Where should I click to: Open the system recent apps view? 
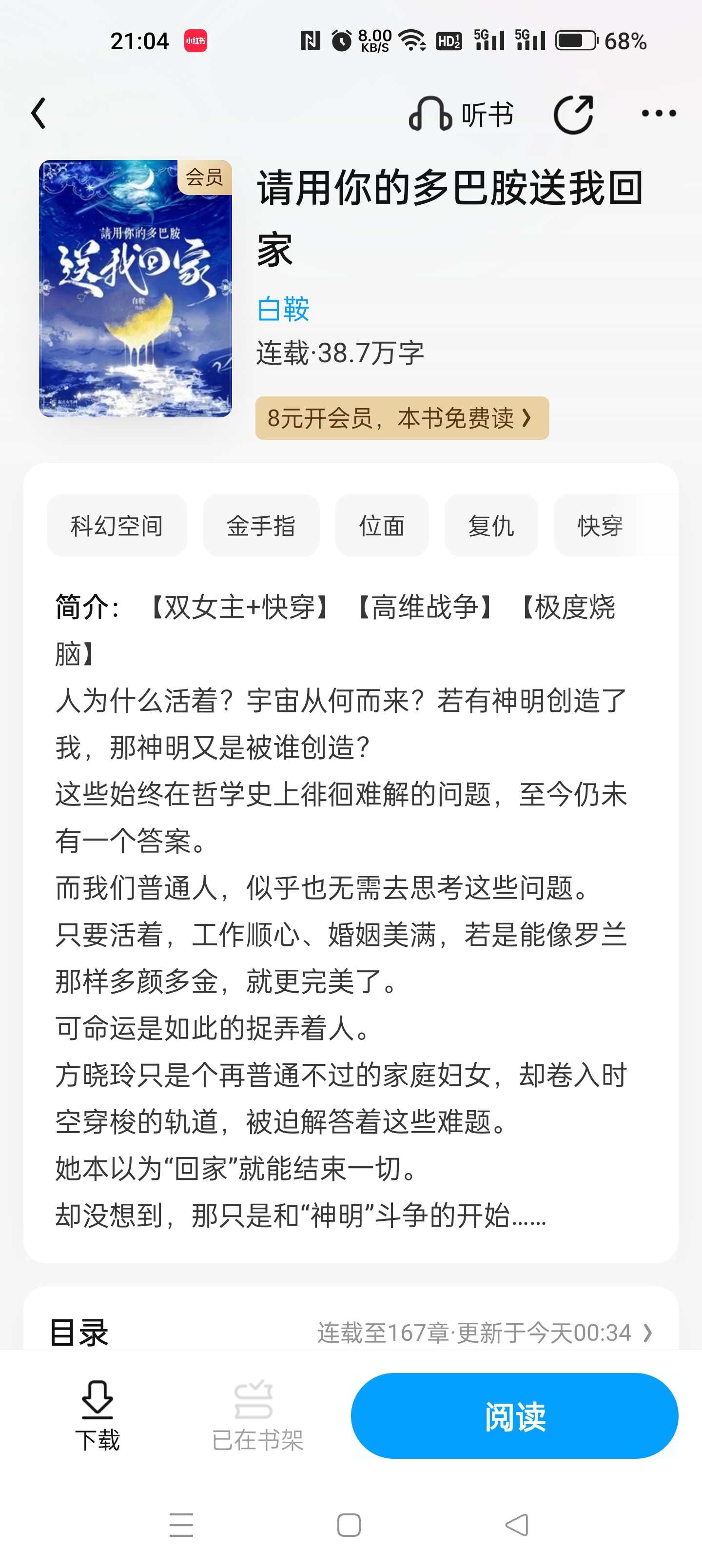[181, 1525]
